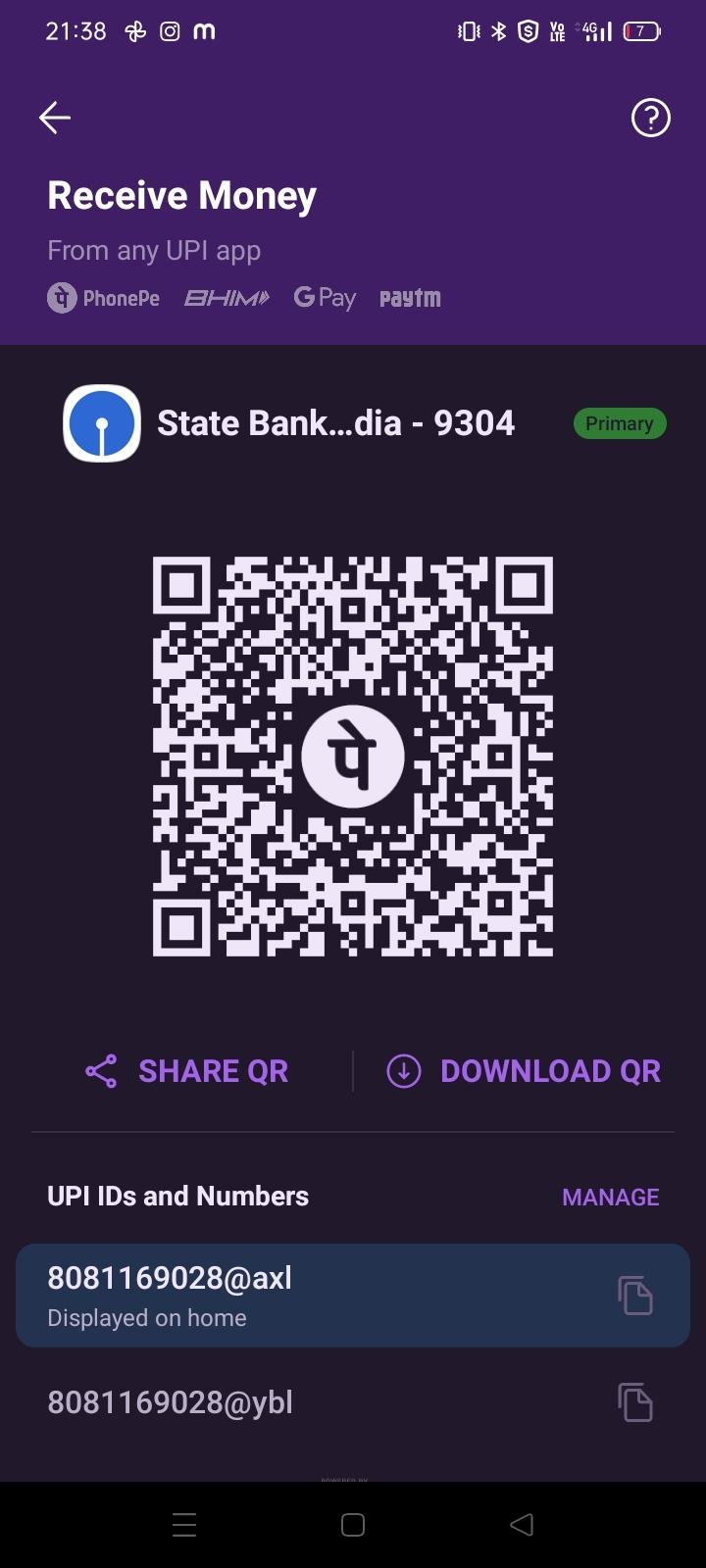Open the help question mark icon

650,119
